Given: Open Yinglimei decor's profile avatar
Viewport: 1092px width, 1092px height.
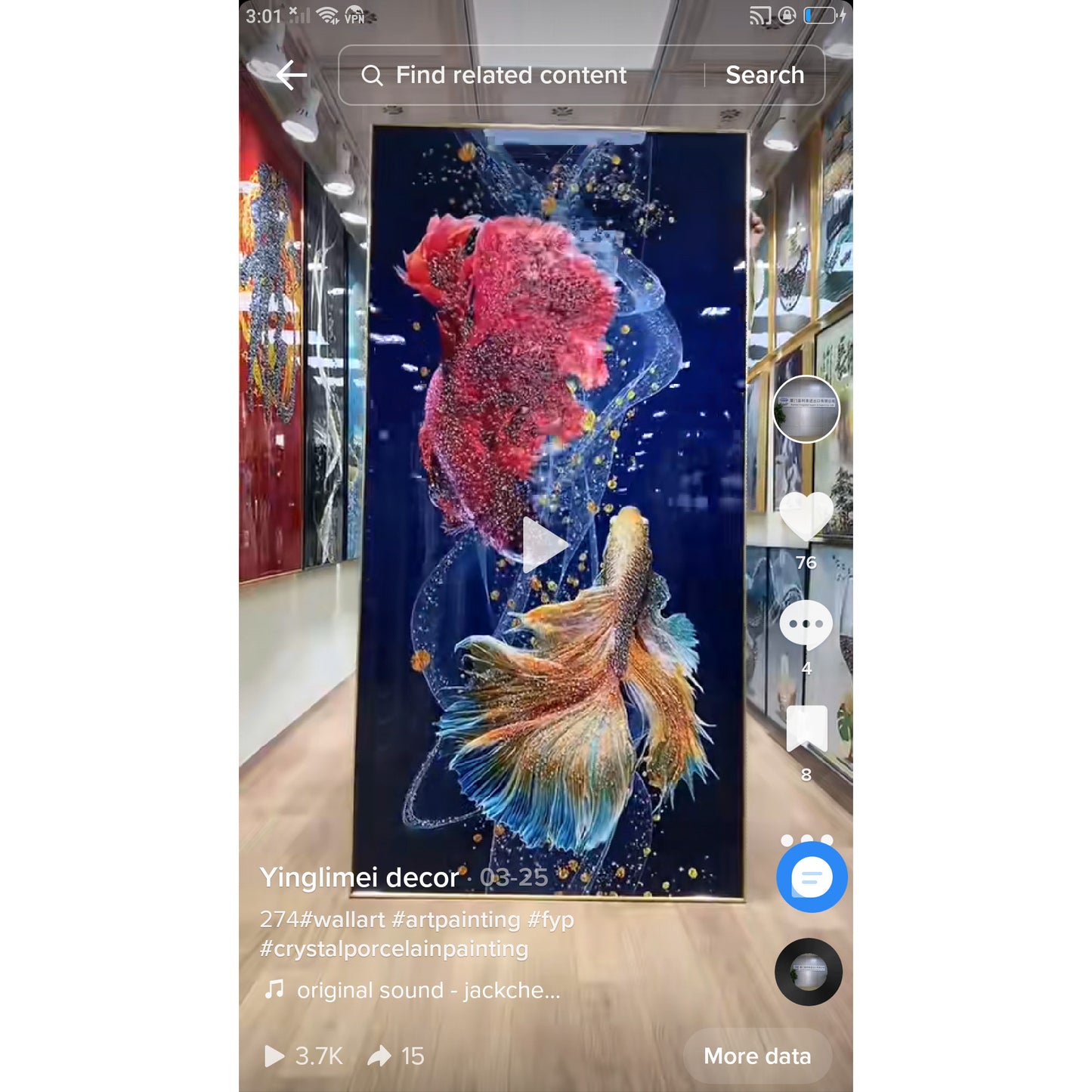Looking at the screenshot, I should click(x=806, y=409).
